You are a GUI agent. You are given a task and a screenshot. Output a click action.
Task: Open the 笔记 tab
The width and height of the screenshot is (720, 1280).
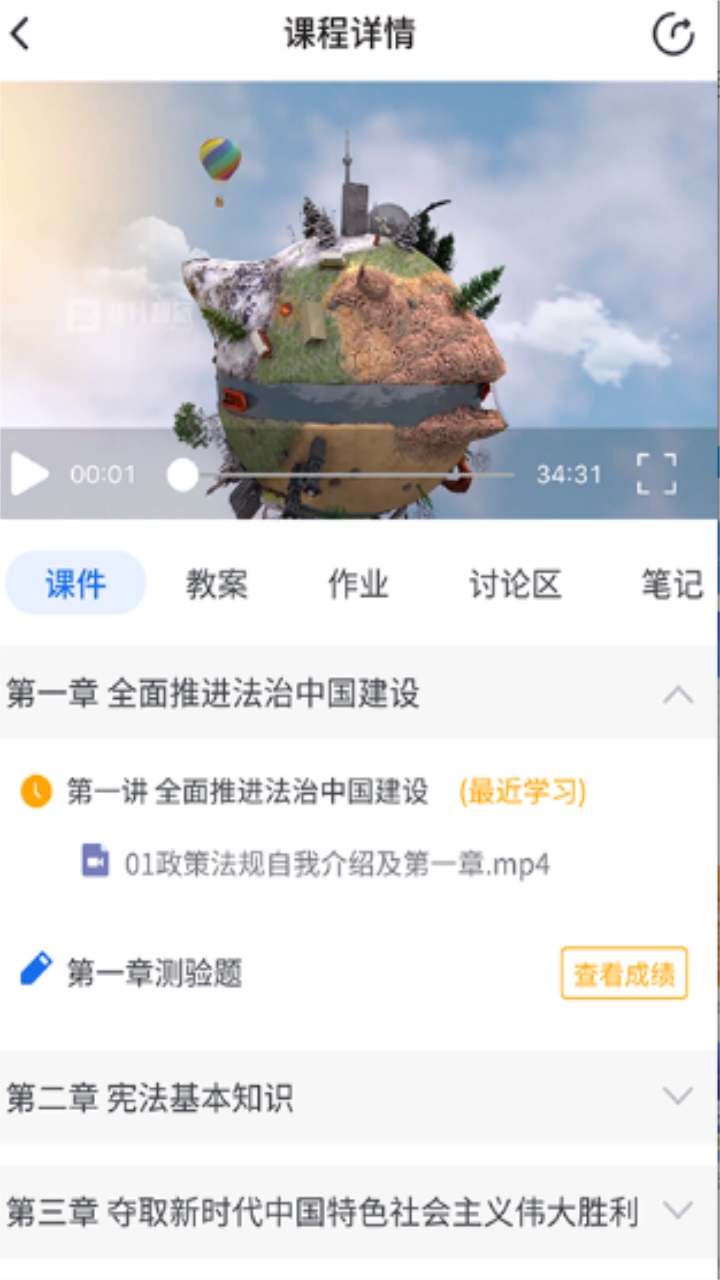[671, 584]
